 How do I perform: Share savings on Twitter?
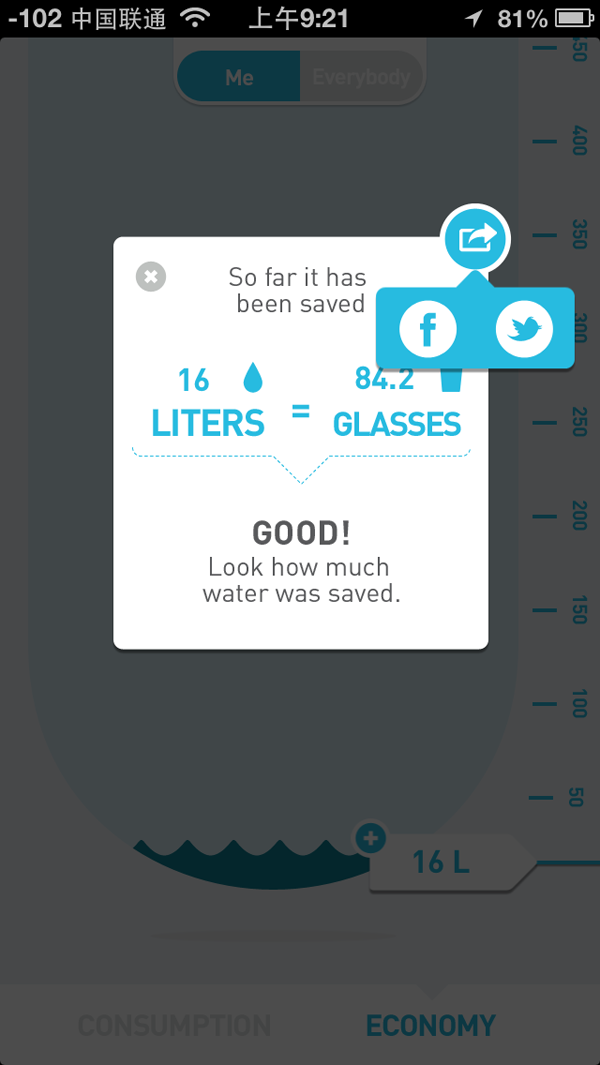(x=524, y=329)
